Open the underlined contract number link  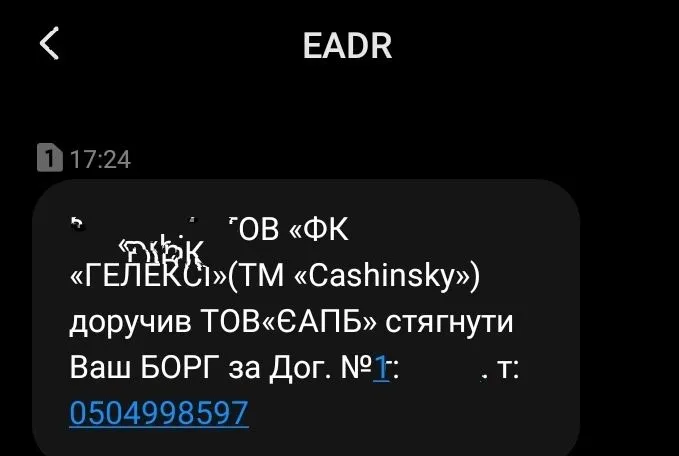click(x=380, y=367)
